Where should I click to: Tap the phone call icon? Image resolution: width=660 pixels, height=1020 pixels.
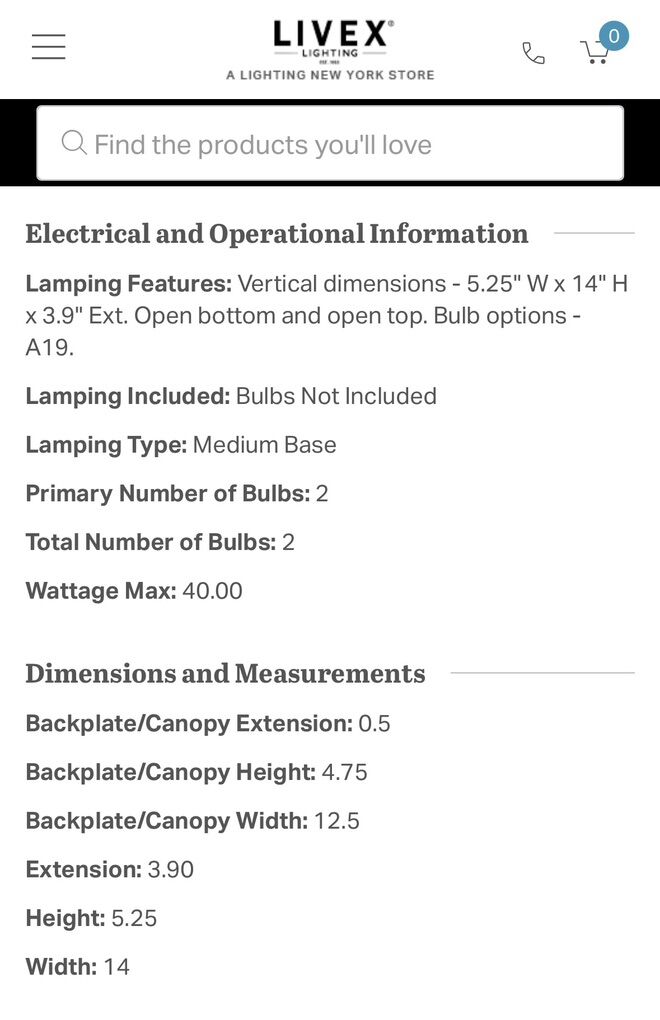[533, 53]
